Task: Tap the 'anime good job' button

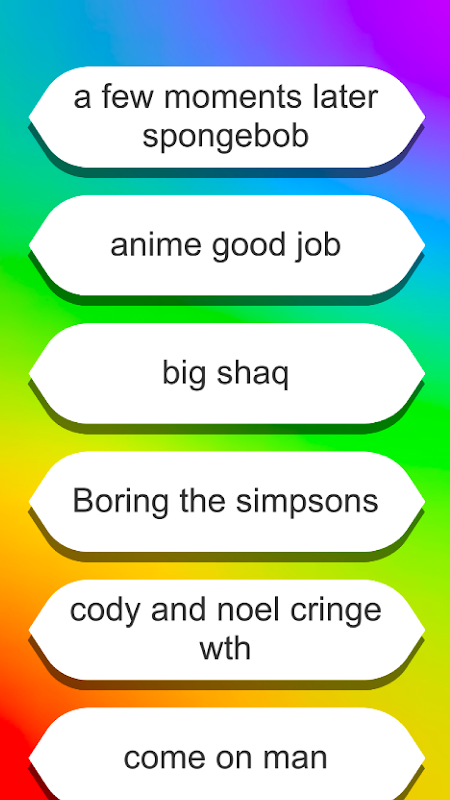Action: click(x=226, y=245)
